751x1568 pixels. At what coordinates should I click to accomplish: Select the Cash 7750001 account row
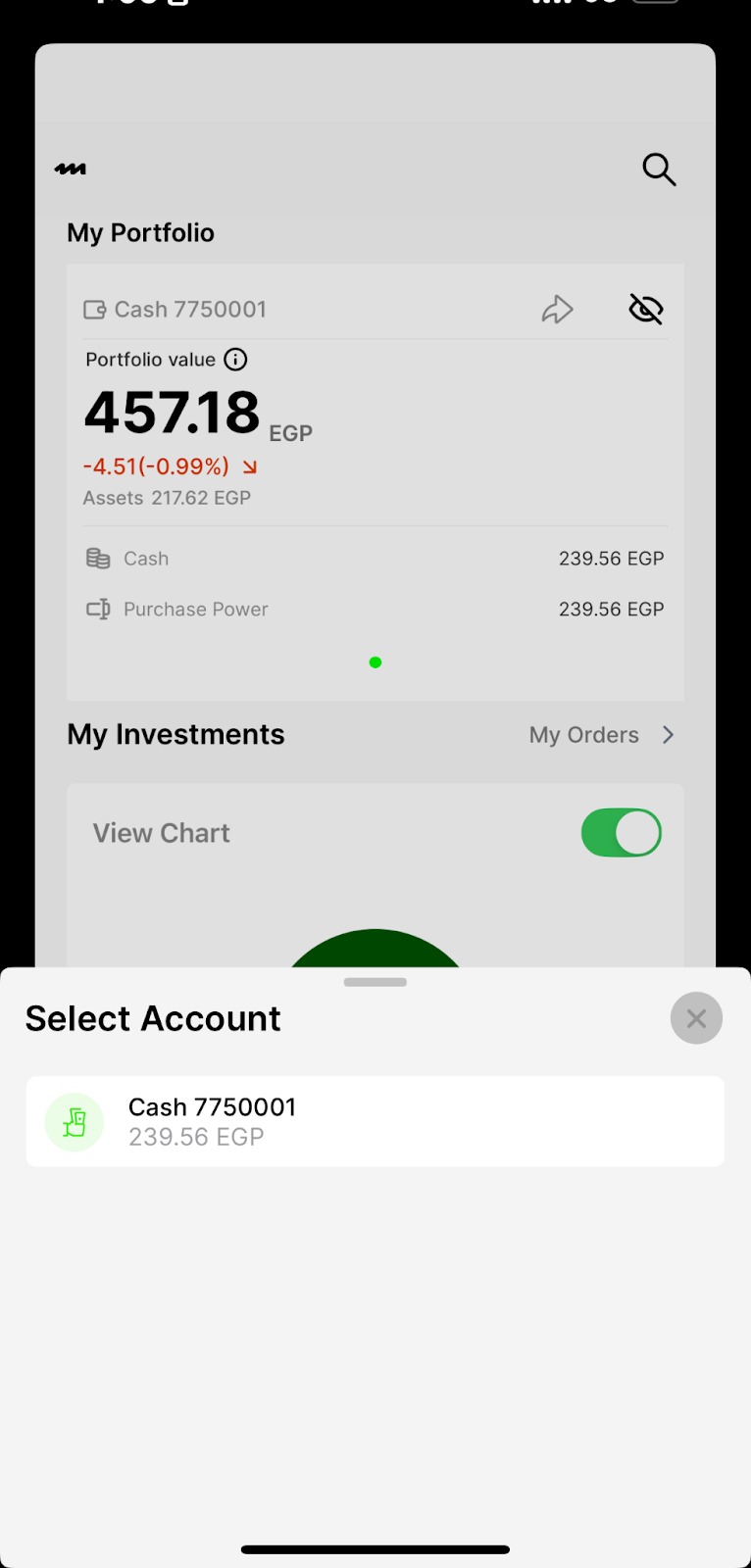point(375,1121)
